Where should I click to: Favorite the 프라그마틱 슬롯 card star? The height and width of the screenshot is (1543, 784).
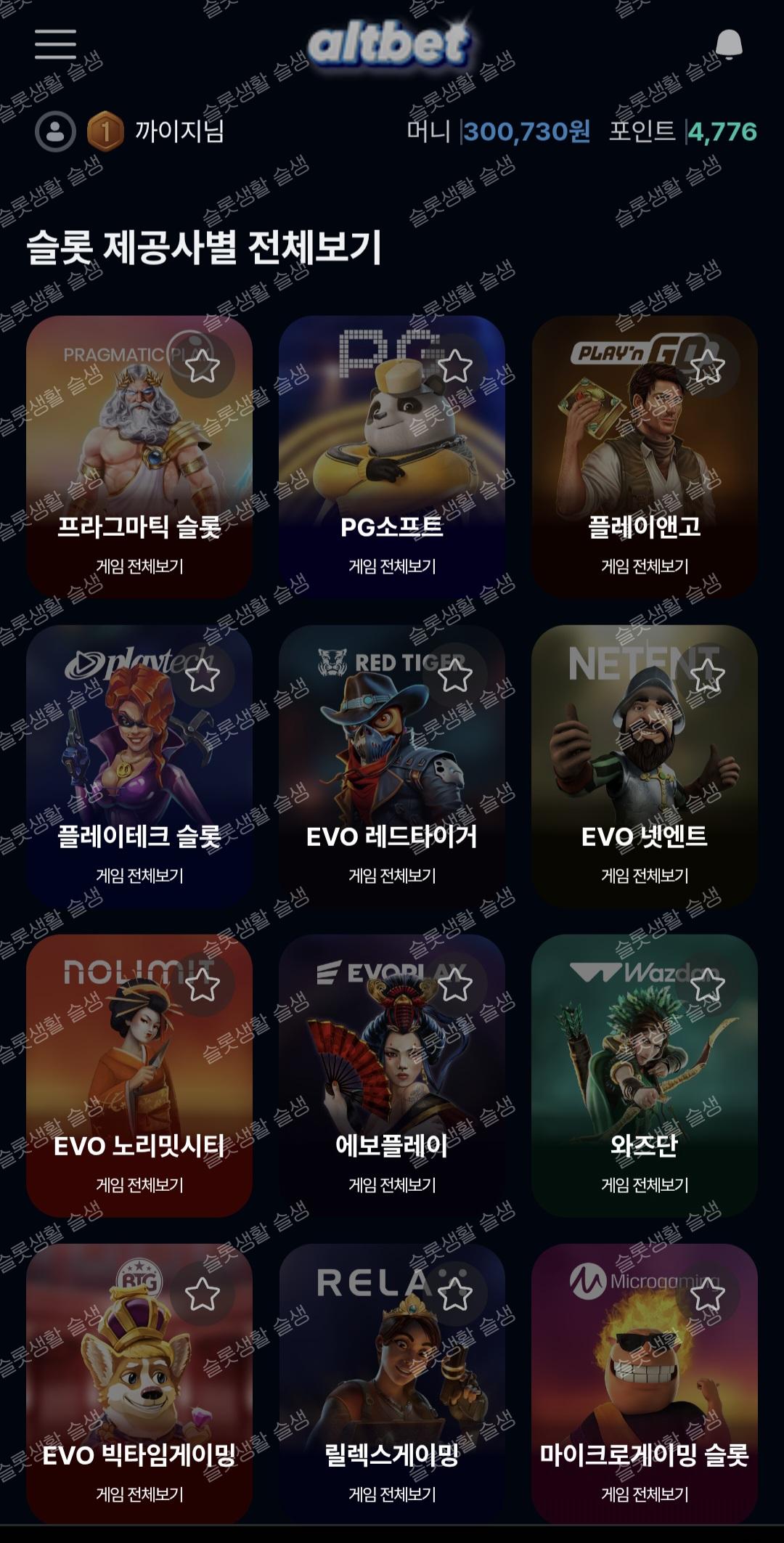click(x=203, y=366)
